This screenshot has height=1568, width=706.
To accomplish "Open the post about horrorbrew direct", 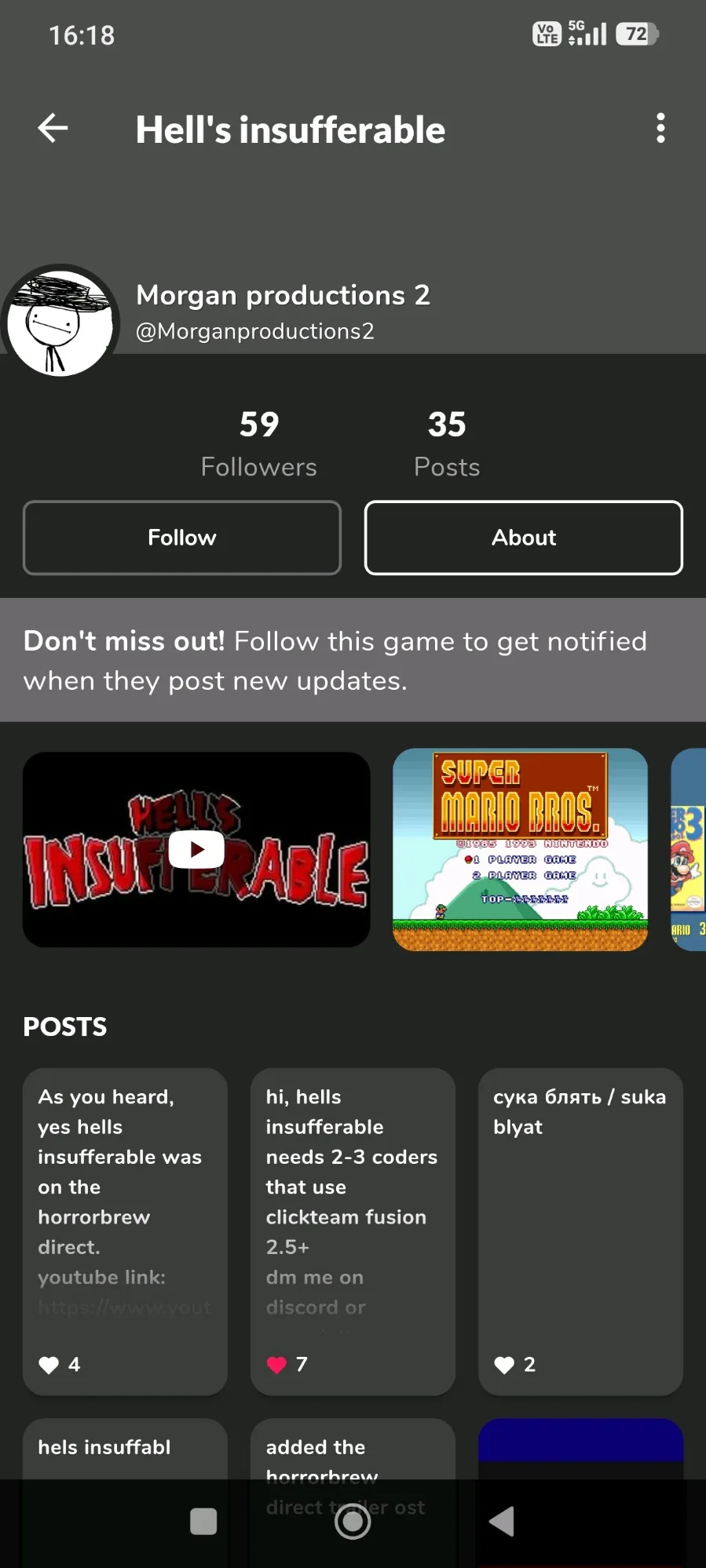I will pos(125,1201).
